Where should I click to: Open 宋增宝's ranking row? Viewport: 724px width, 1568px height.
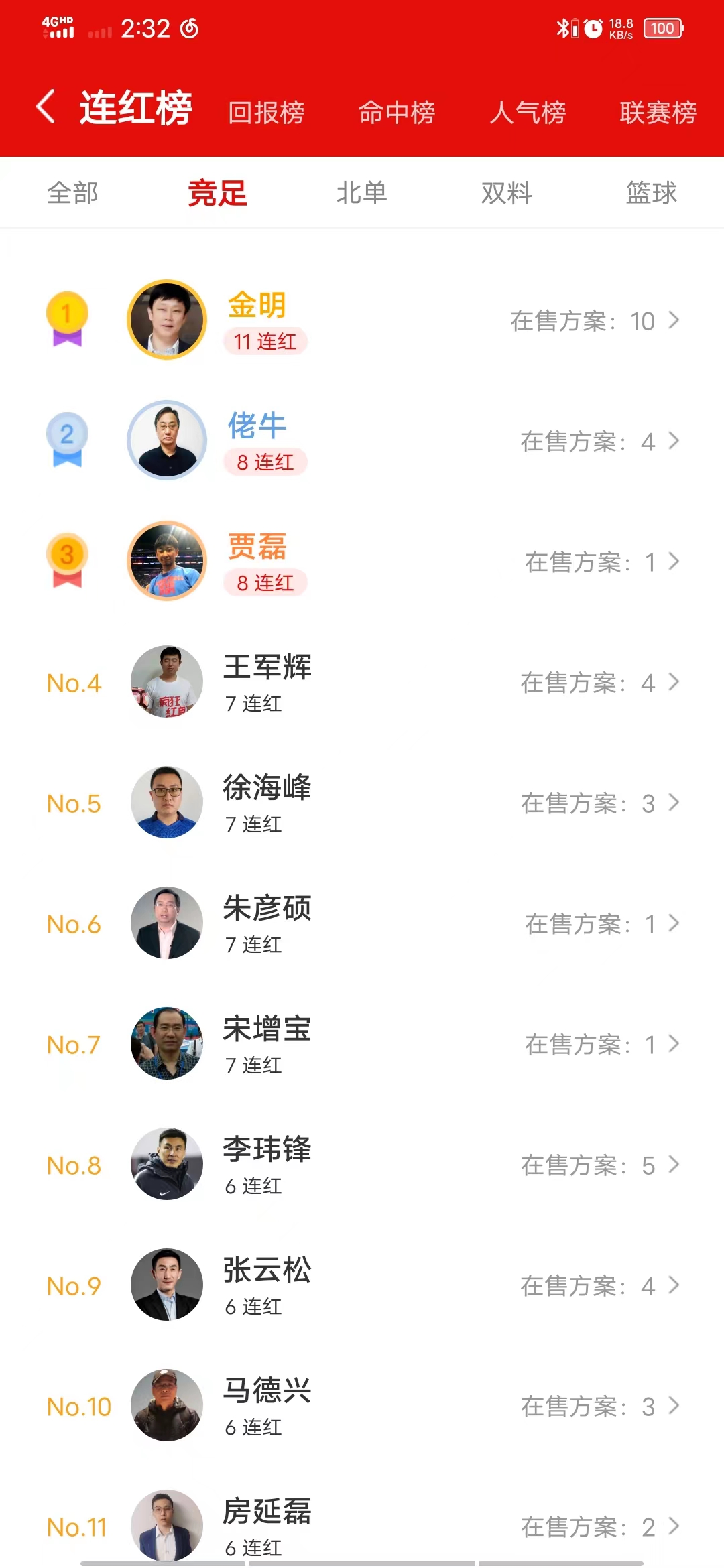[x=362, y=1044]
